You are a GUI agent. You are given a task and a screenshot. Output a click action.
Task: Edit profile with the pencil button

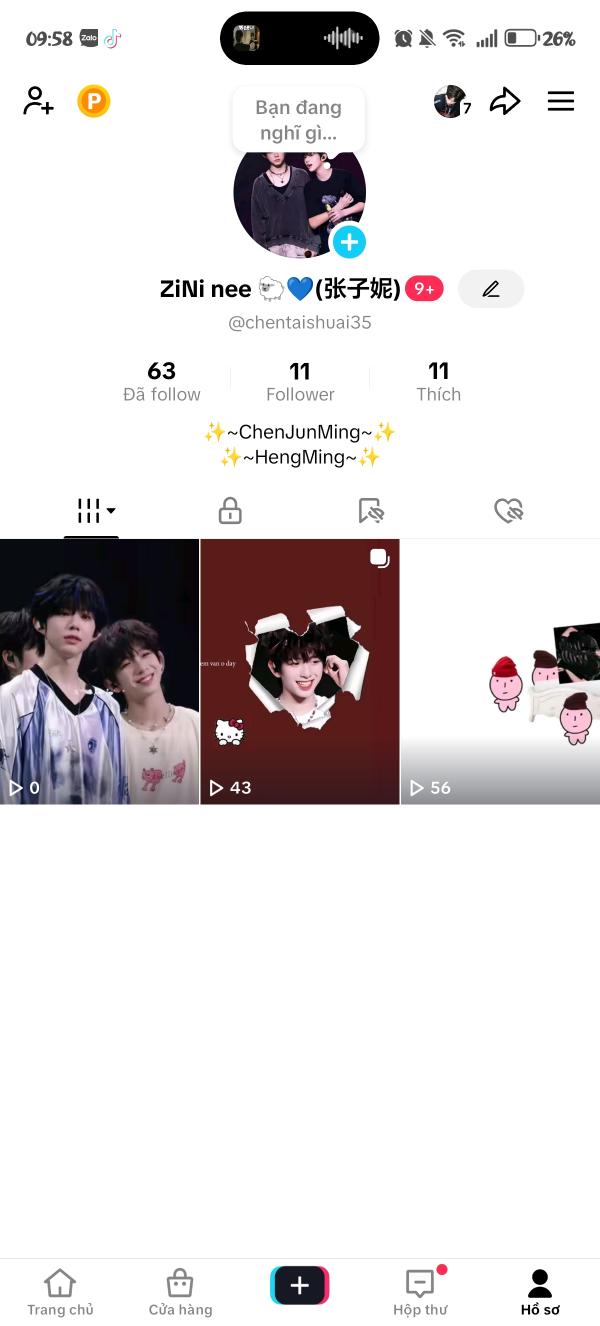pyautogui.click(x=490, y=289)
